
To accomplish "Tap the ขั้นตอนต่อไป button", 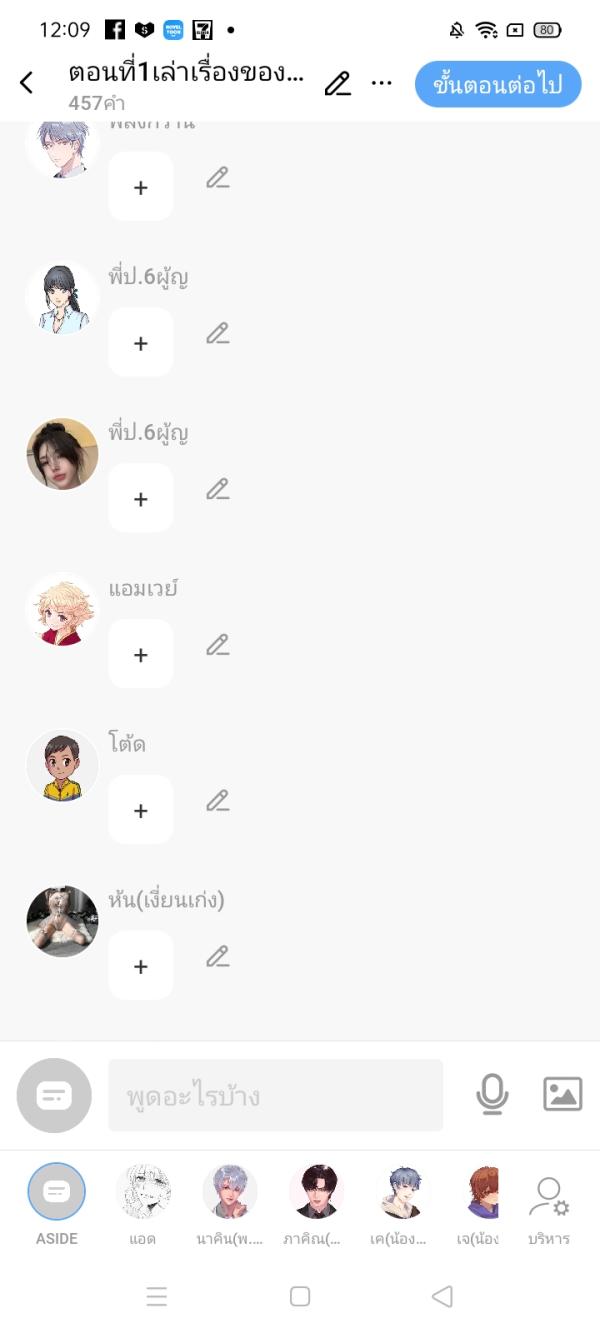I will (497, 84).
